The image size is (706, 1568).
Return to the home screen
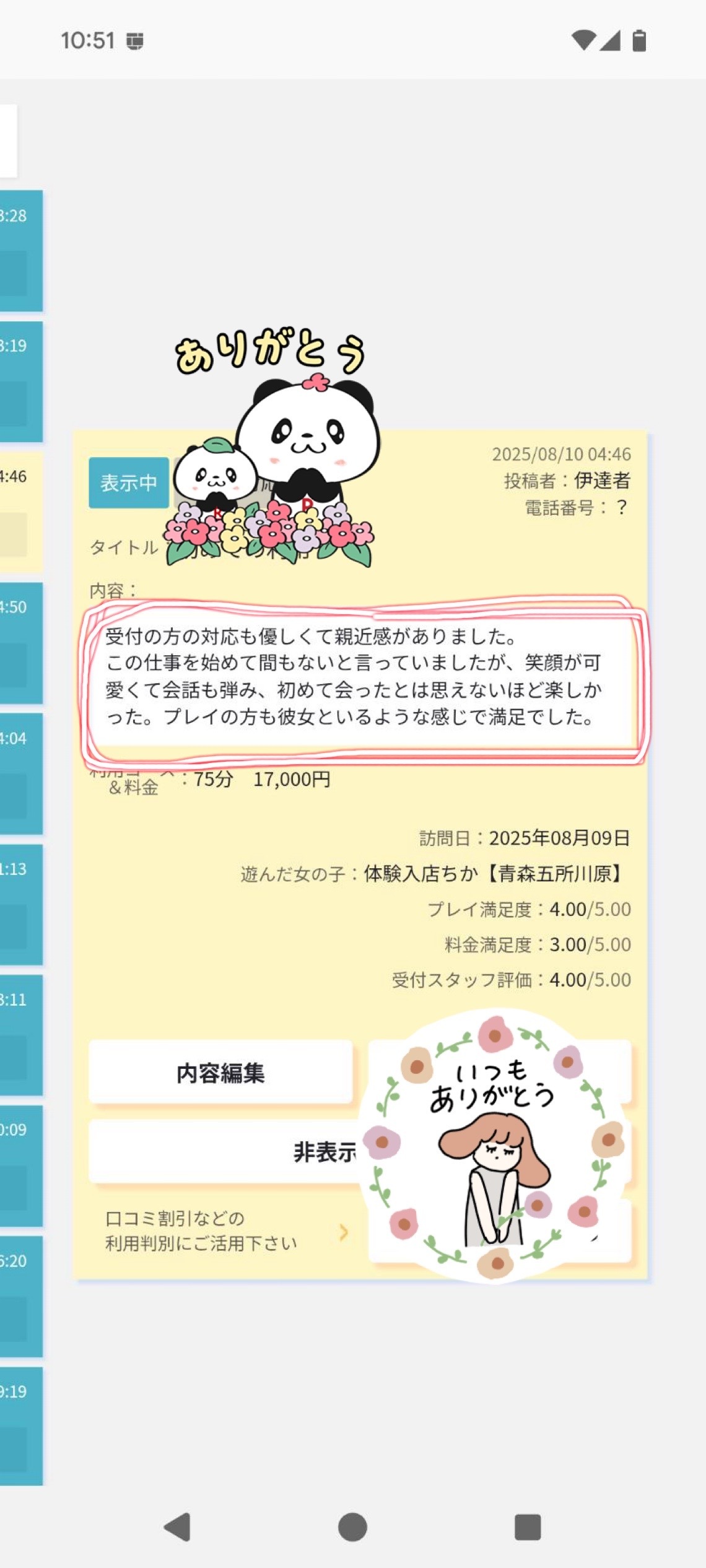[x=352, y=1527]
